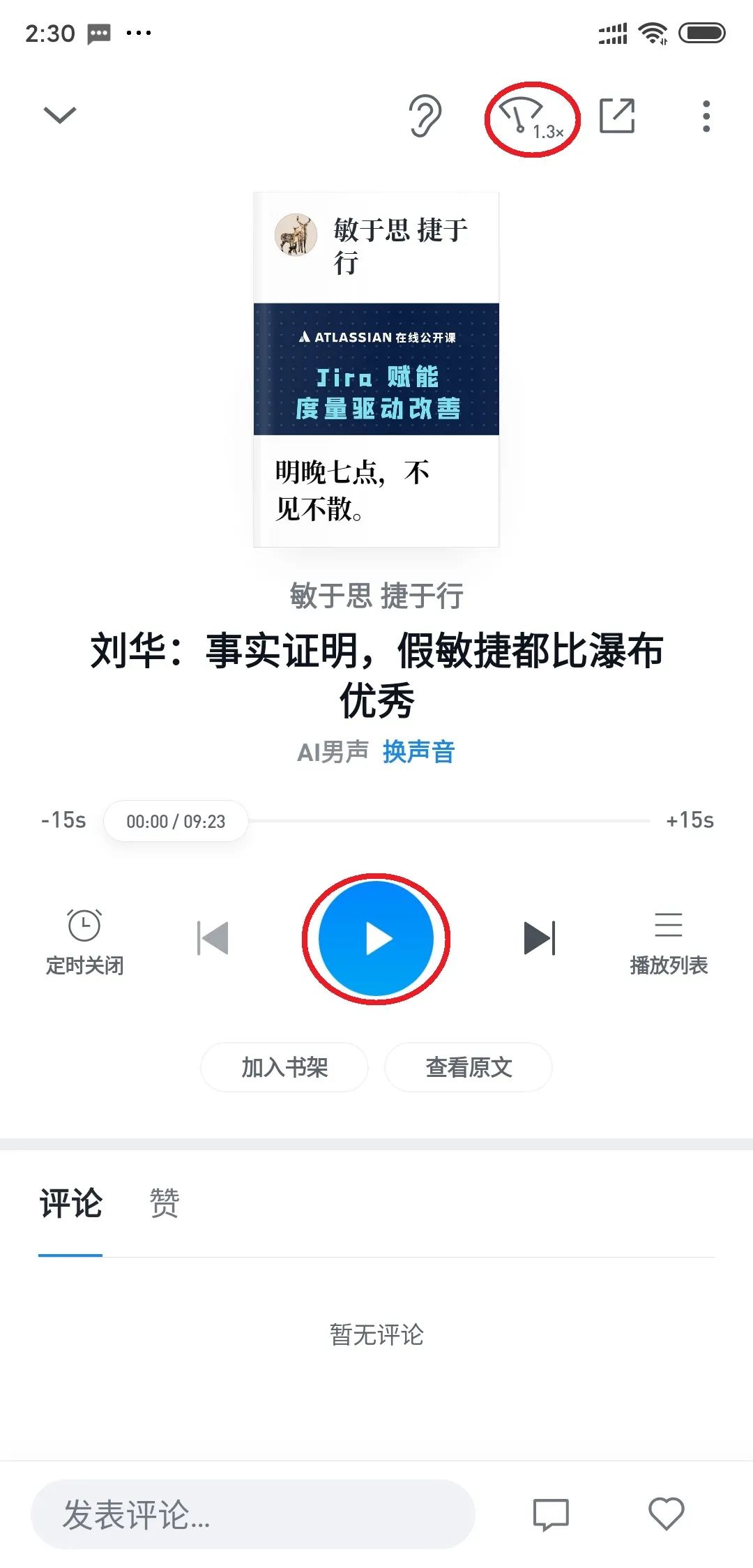Image resolution: width=753 pixels, height=1568 pixels.
Task: Set a sleep timer via 定时关闭
Action: click(84, 942)
